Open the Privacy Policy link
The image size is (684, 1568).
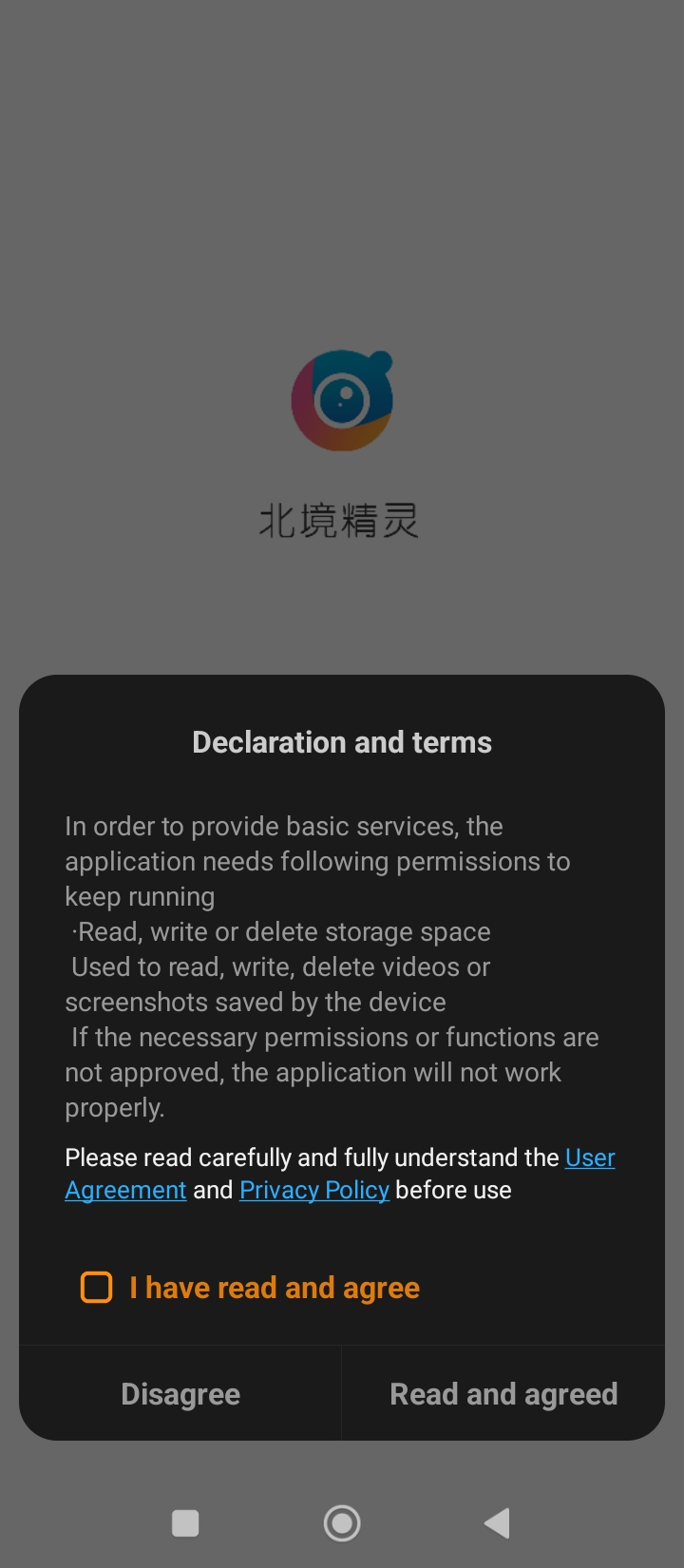pyautogui.click(x=314, y=1190)
